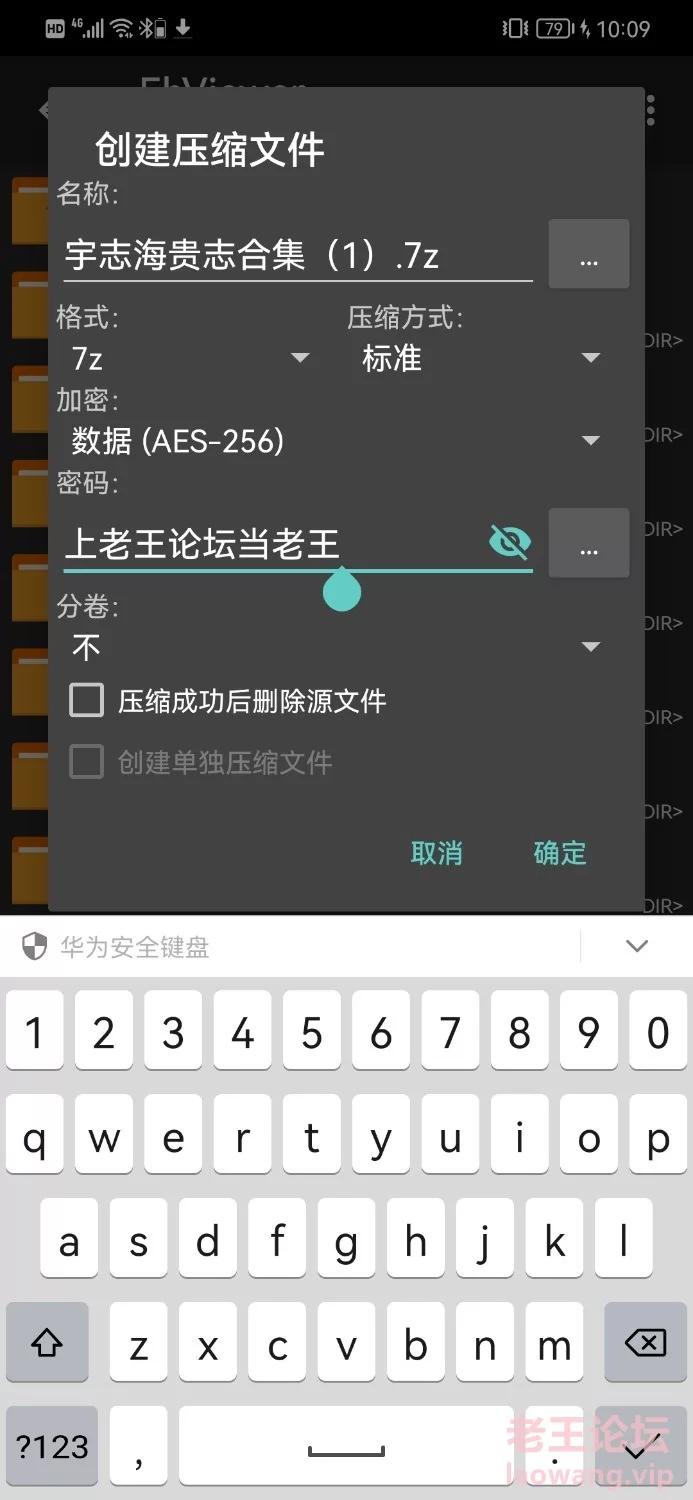Switch keyboard to ?123 symbols
The height and width of the screenshot is (1500, 693).
52,1446
